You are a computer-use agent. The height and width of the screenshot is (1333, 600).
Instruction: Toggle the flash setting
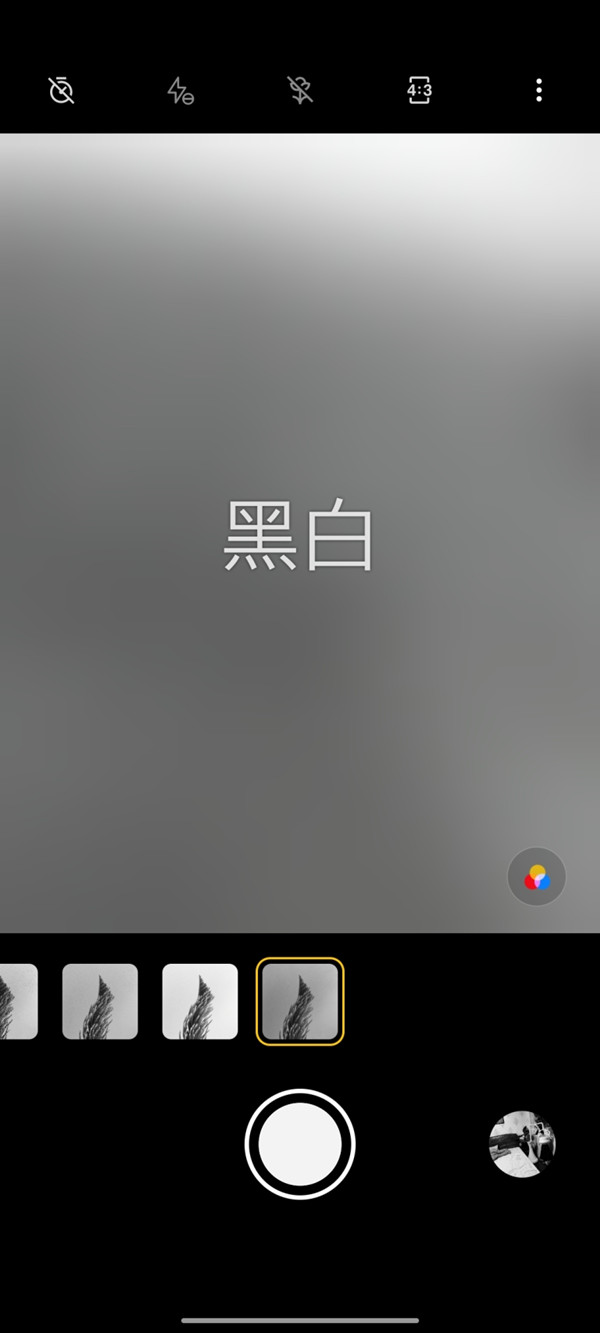point(180,91)
